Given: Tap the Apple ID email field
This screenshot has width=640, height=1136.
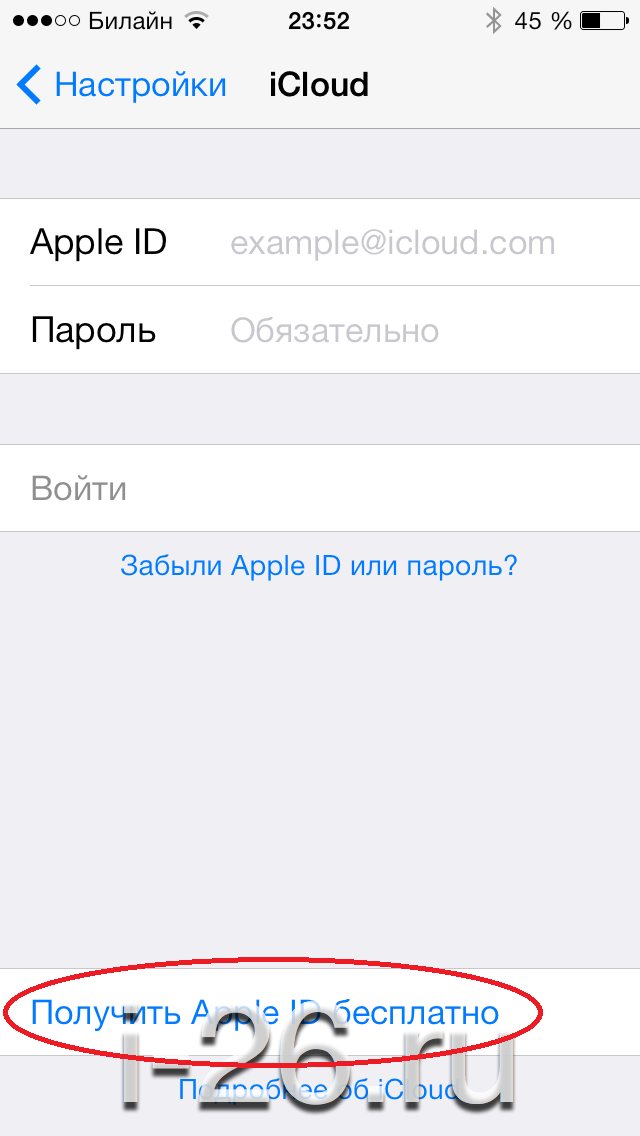Looking at the screenshot, I should [x=392, y=243].
